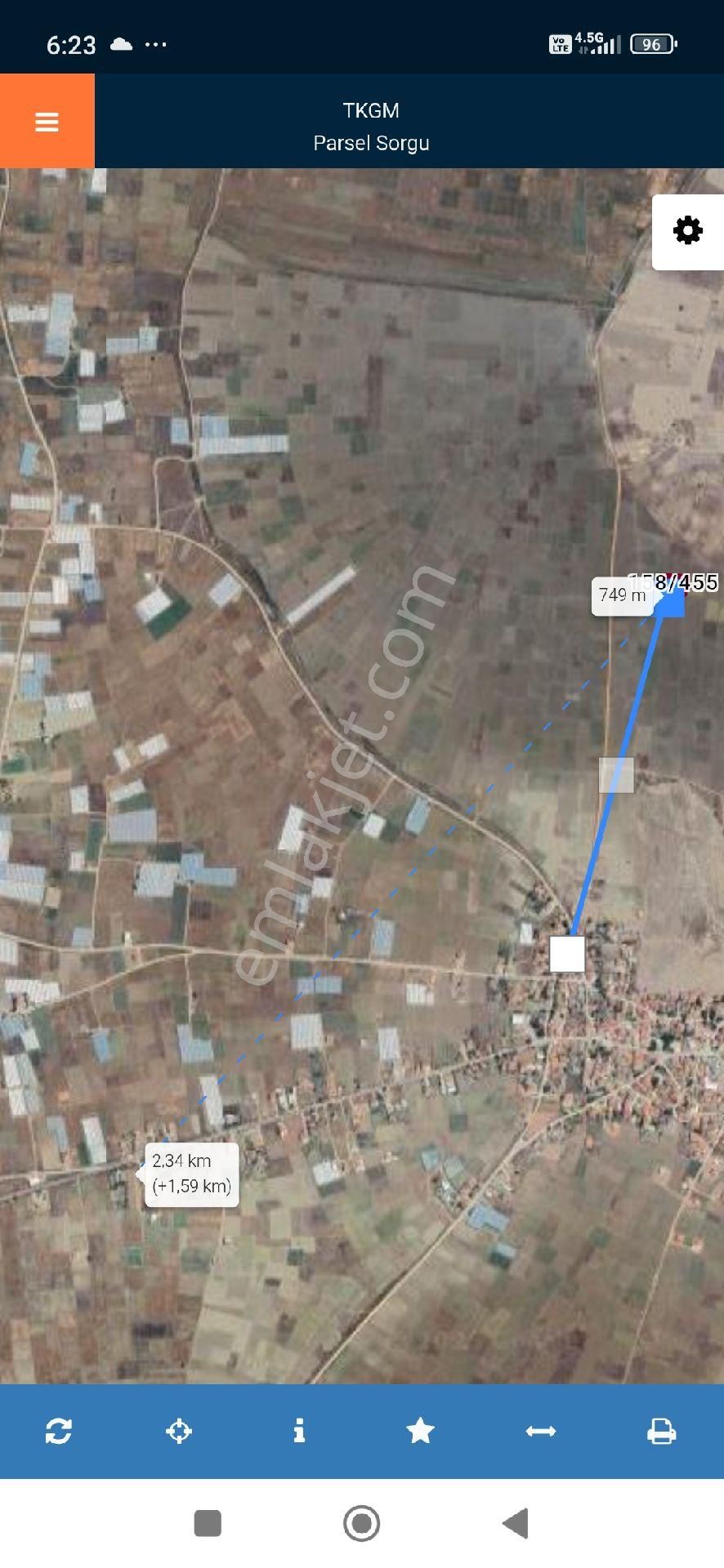The height and width of the screenshot is (1568, 724).
Task: Open the hamburger drawer menu
Action: 47,122
